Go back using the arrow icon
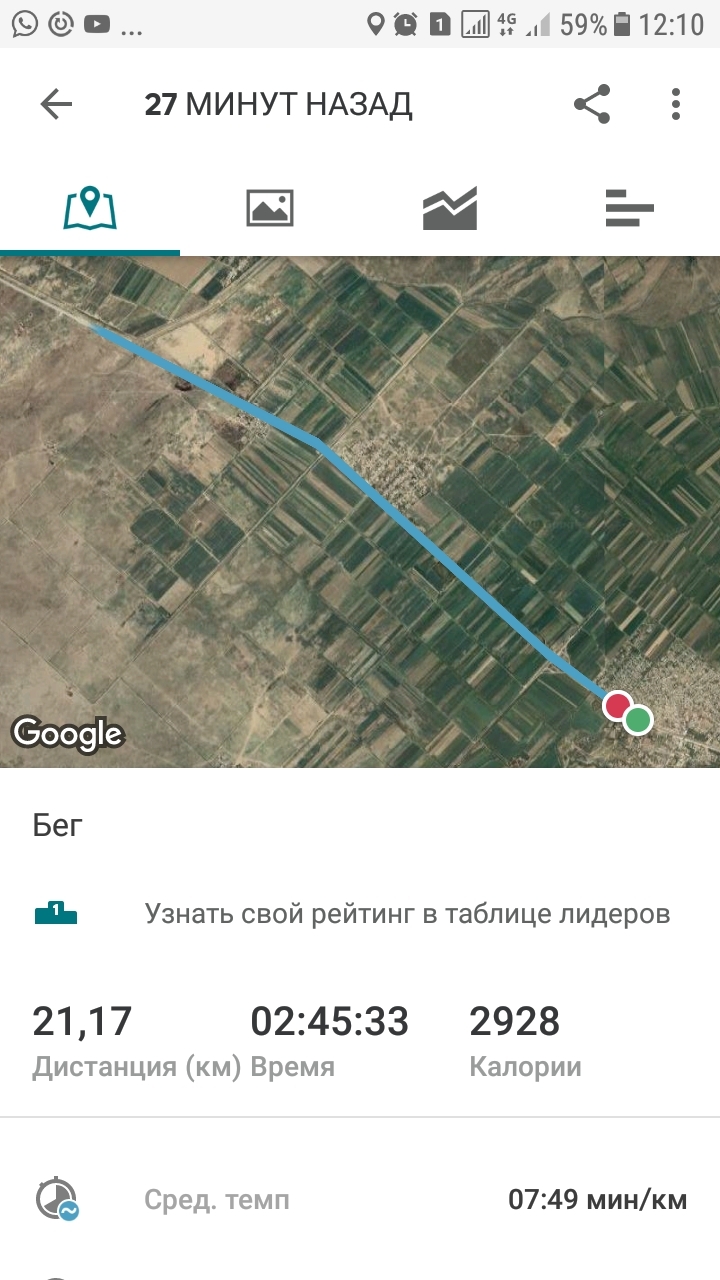Viewport: 720px width, 1280px height. (x=56, y=104)
